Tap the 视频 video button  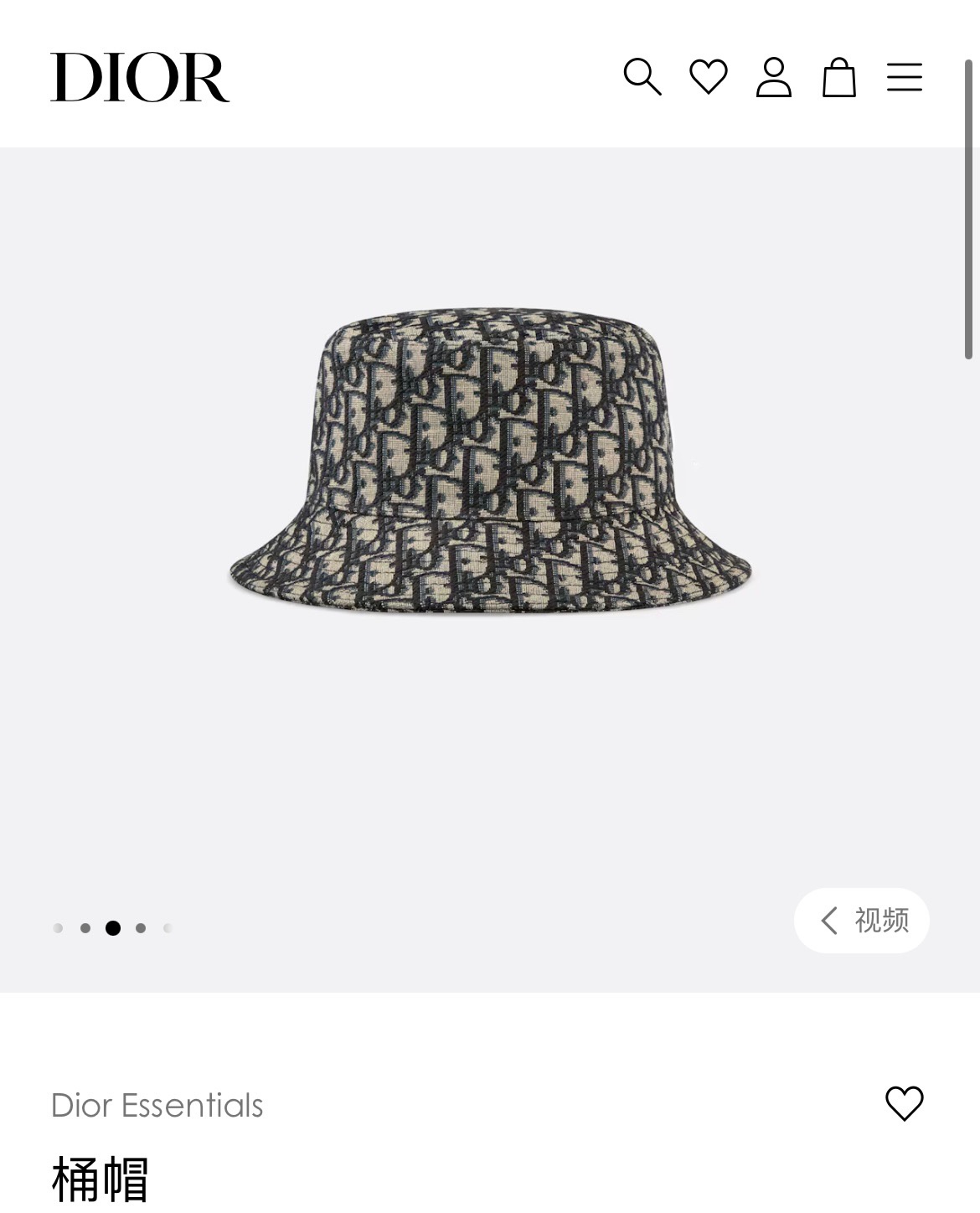pyautogui.click(x=862, y=921)
